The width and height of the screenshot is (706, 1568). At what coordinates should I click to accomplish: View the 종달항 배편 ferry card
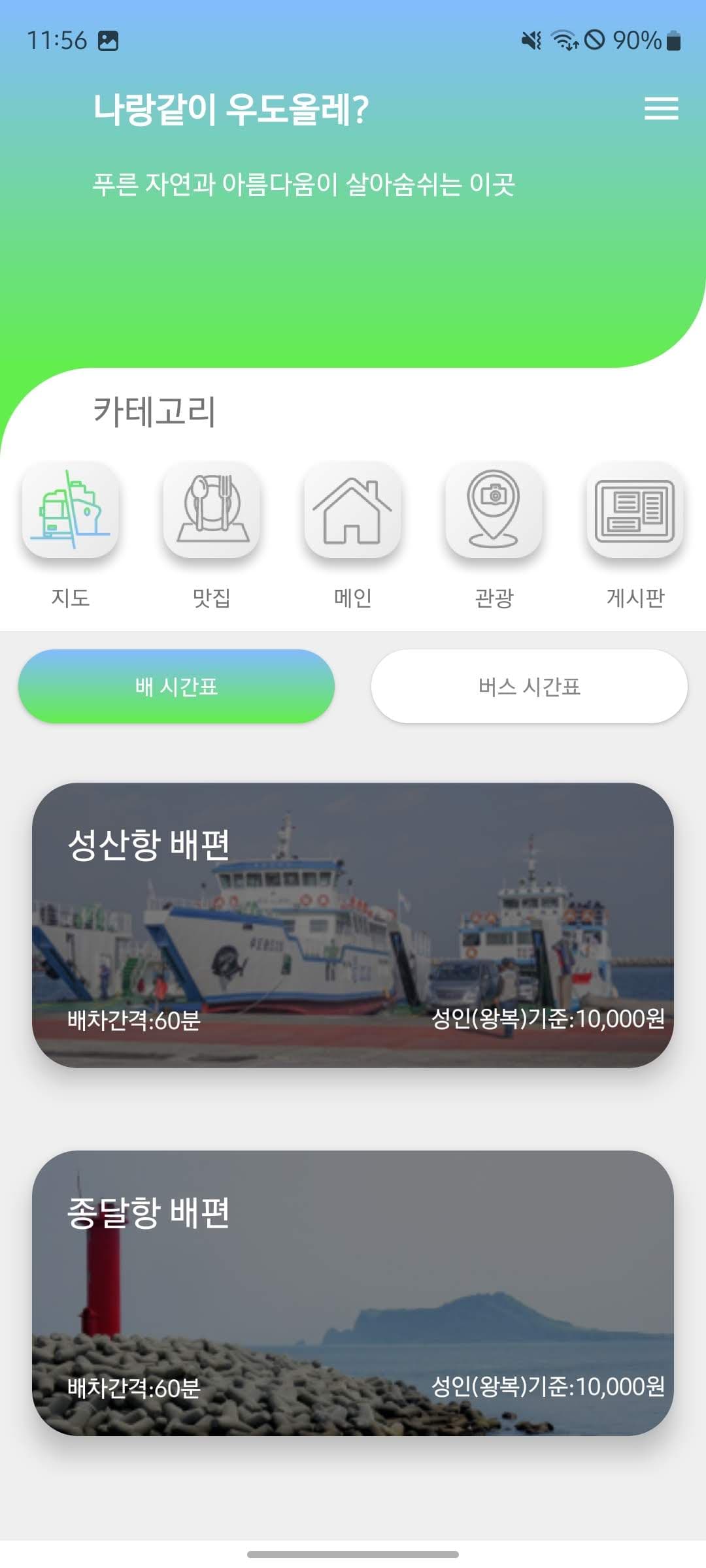point(353,1293)
